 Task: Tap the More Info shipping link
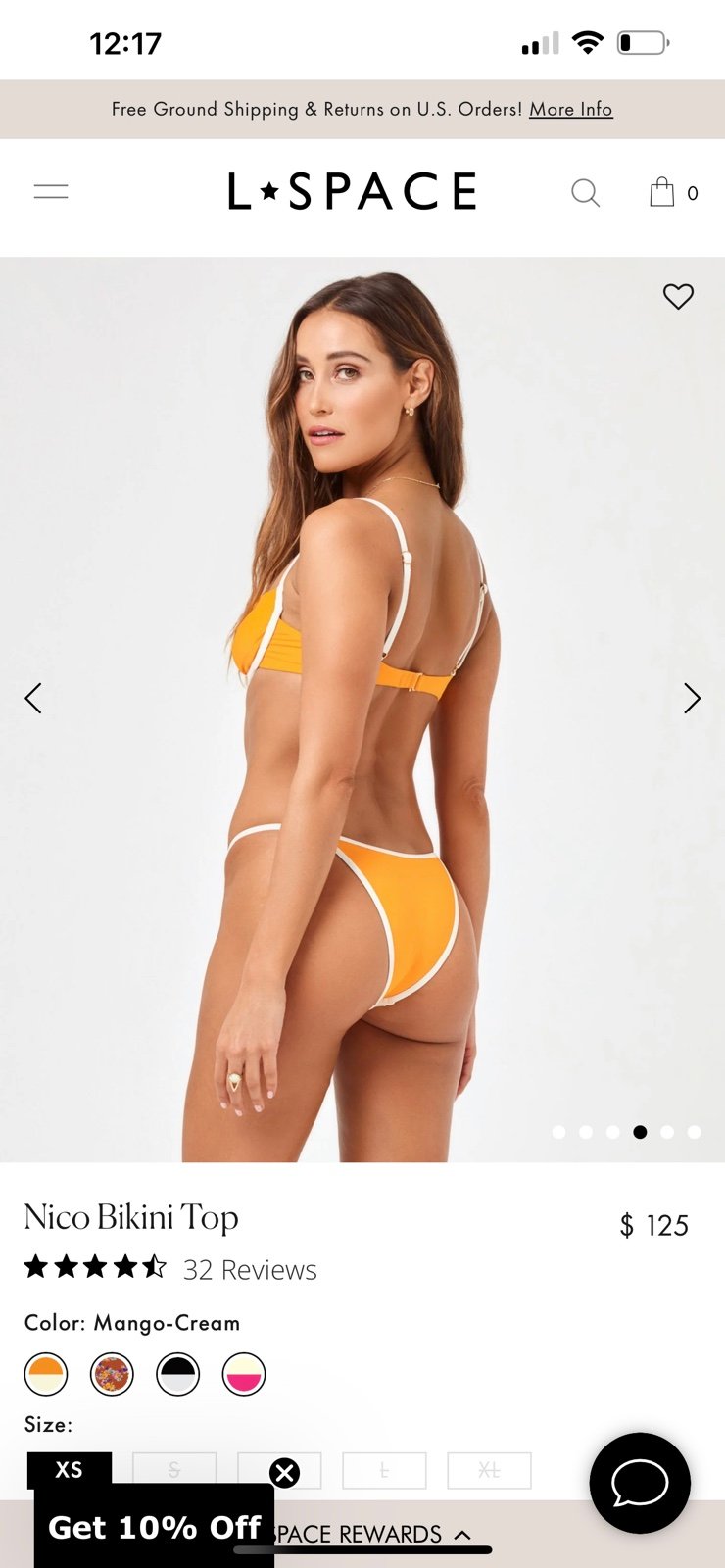coord(571,109)
